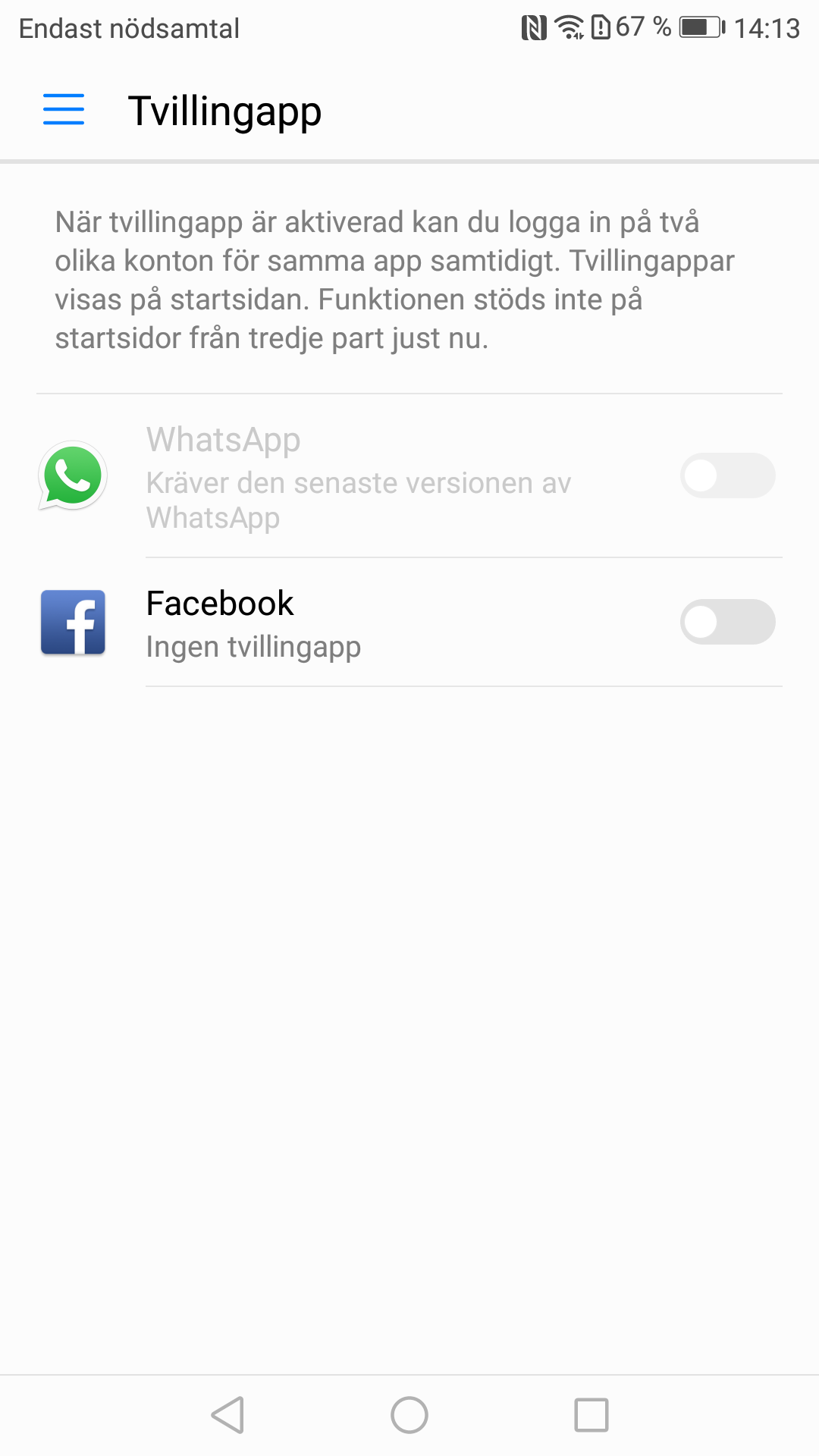Open the hamburger menu next to Tvillingapp
This screenshot has width=819, height=1456.
(64, 109)
